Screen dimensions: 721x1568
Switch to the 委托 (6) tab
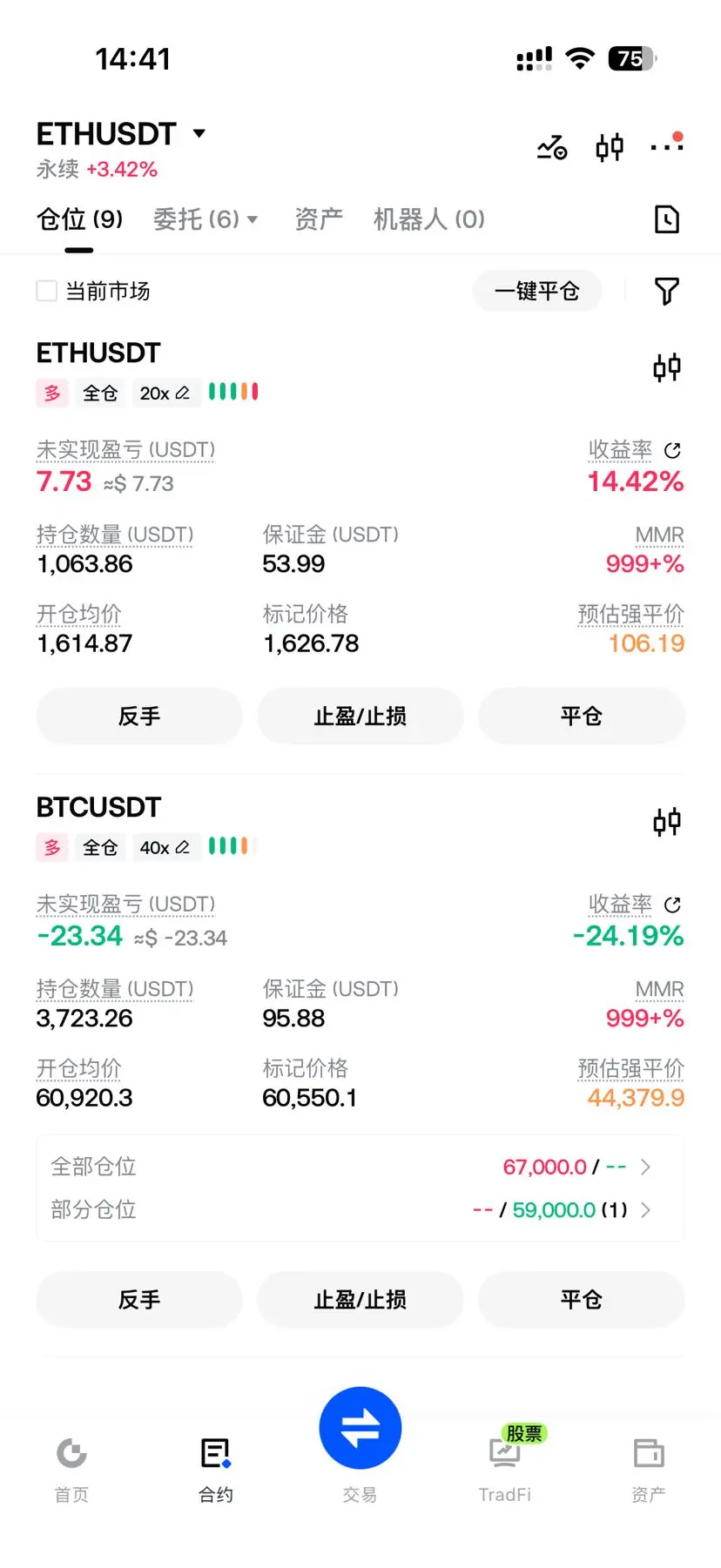tap(206, 219)
